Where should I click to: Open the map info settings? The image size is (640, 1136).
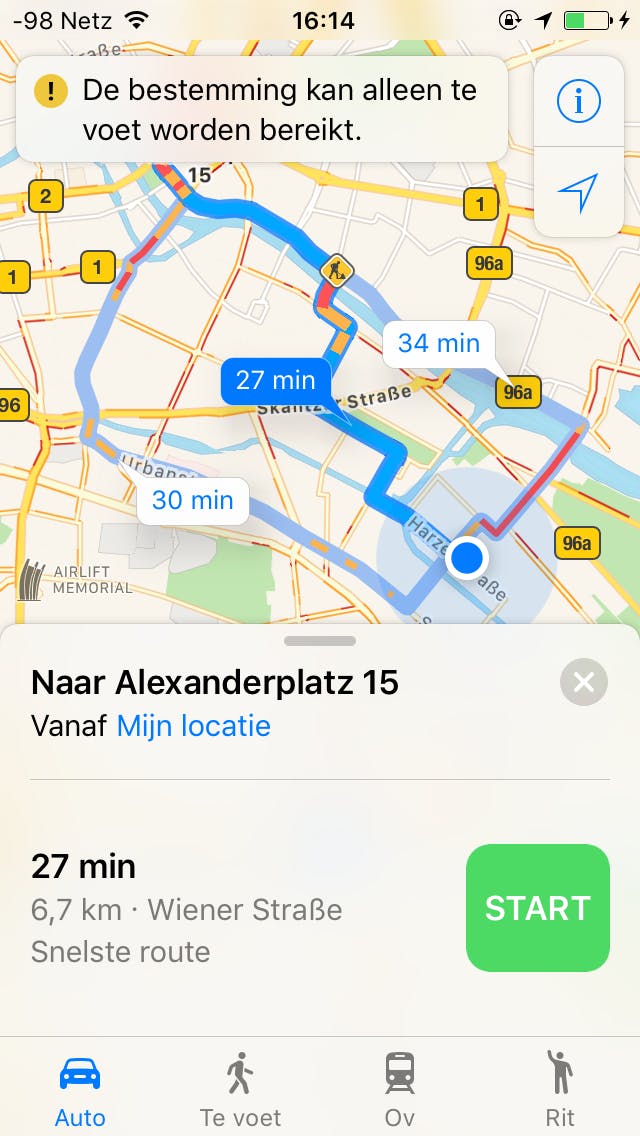(579, 100)
